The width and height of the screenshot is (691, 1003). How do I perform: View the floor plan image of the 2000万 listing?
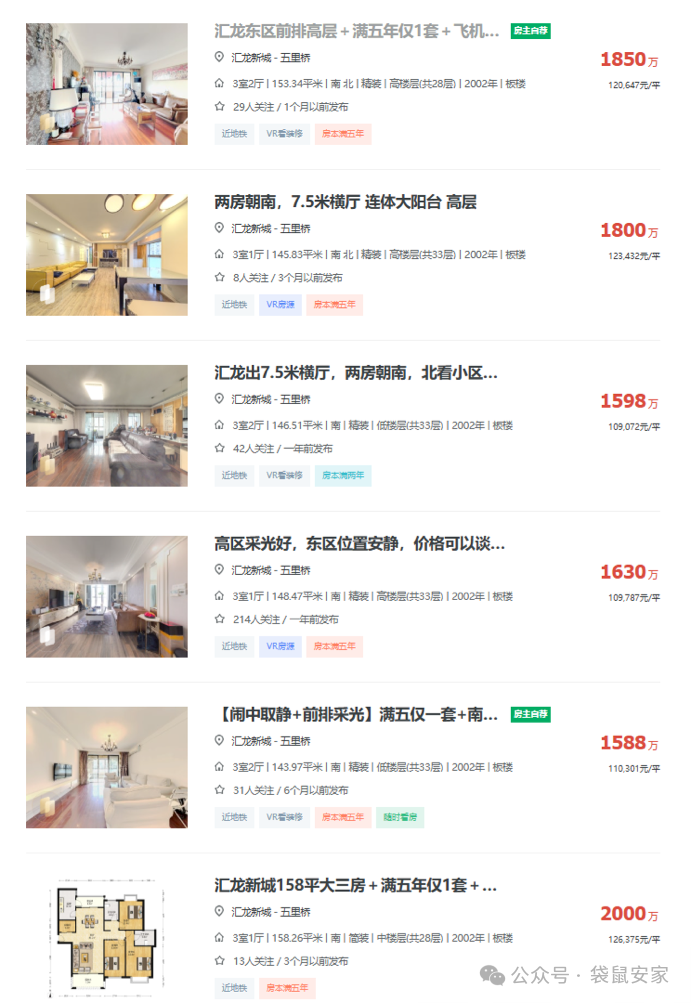pyautogui.click(x=107, y=938)
